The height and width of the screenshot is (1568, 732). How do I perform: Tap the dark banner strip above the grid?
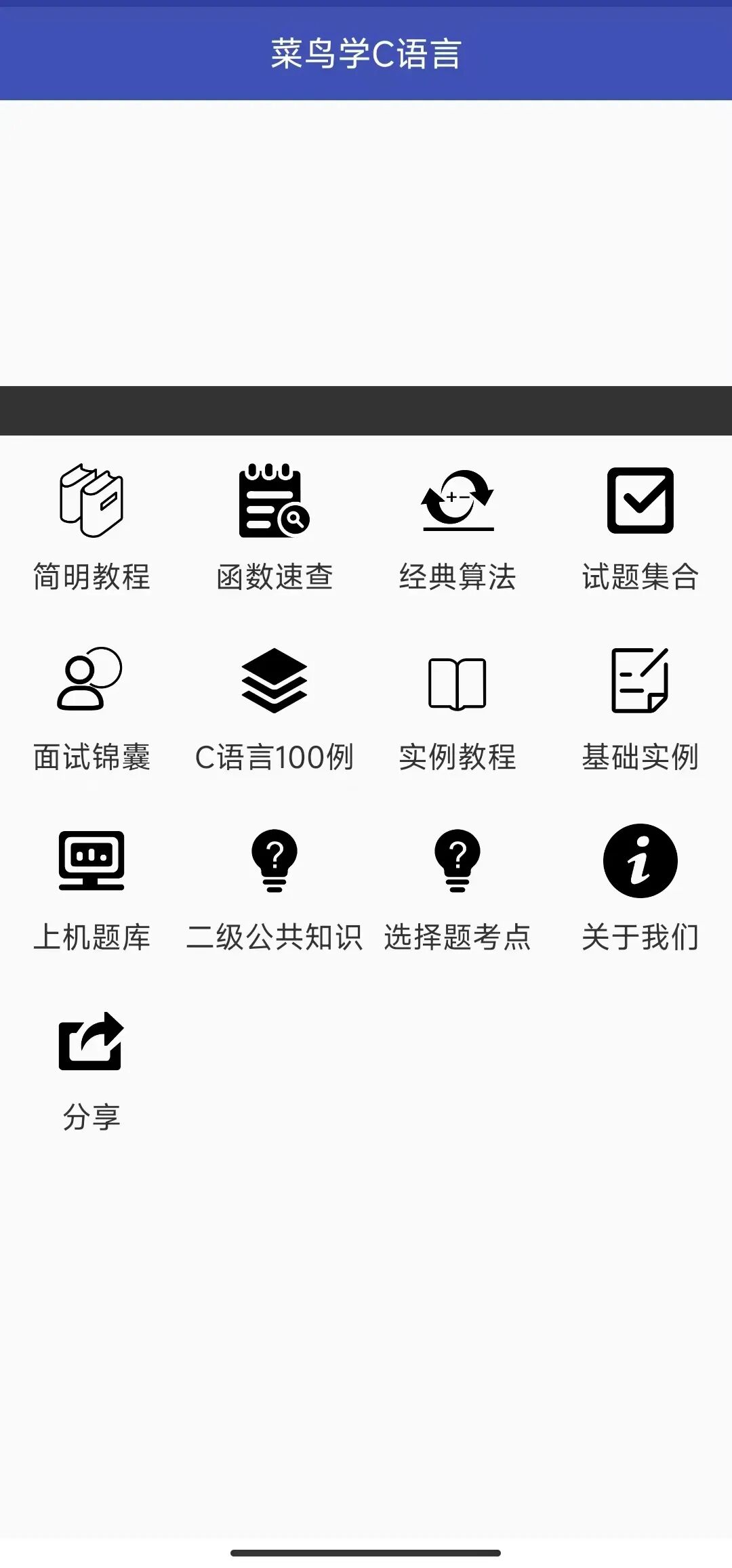[366, 410]
